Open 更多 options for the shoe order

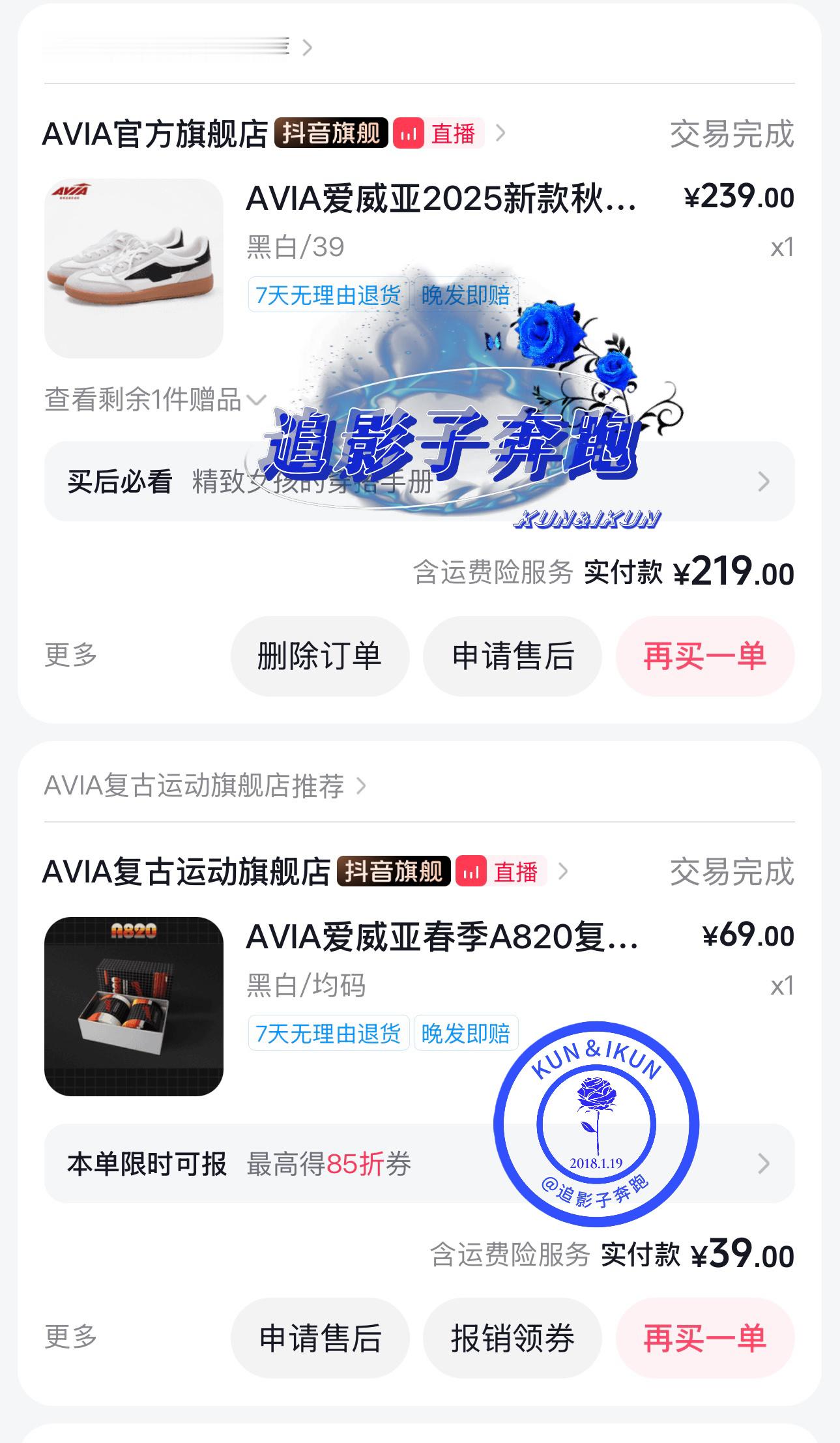(x=70, y=655)
